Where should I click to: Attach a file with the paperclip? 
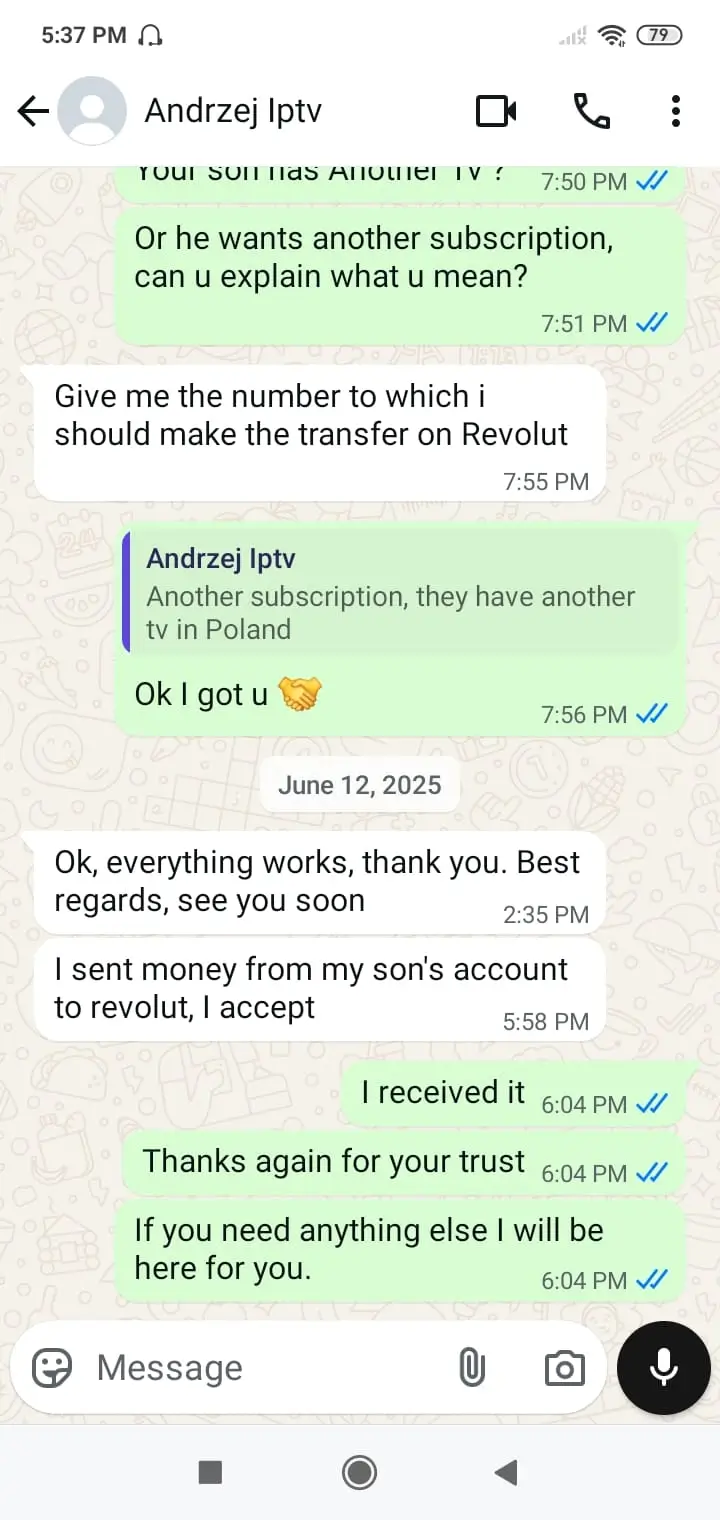tap(471, 1367)
